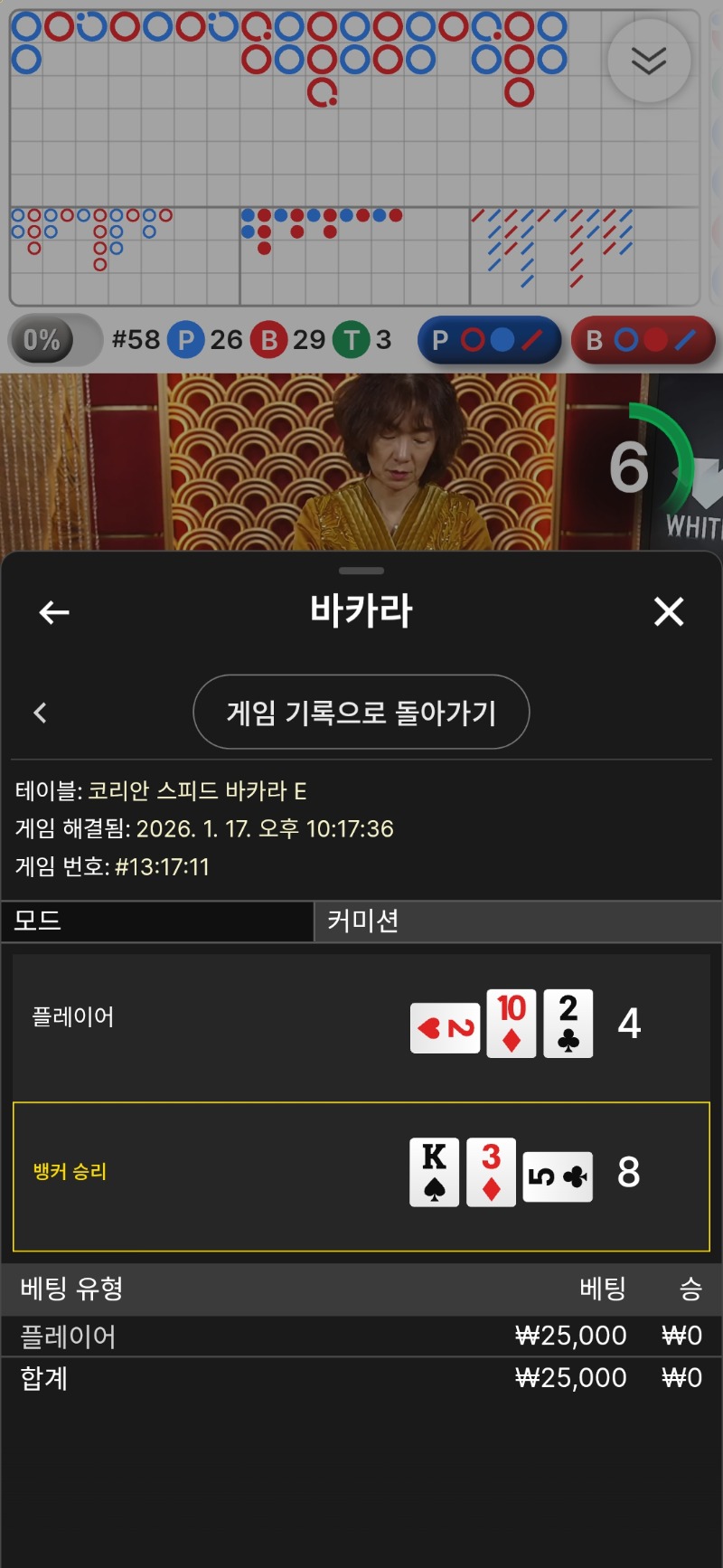Tap 게임 기록으로 돌아가기 button
Viewport: 723px width, 1568px height.
pyautogui.click(x=361, y=713)
